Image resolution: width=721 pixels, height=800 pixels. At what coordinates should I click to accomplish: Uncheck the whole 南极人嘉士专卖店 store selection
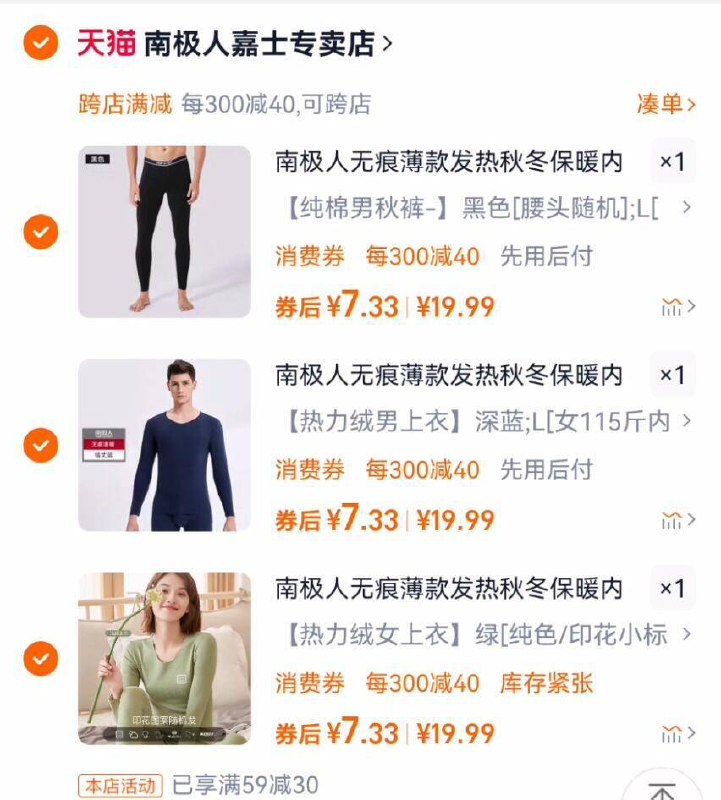pyautogui.click(x=41, y=44)
